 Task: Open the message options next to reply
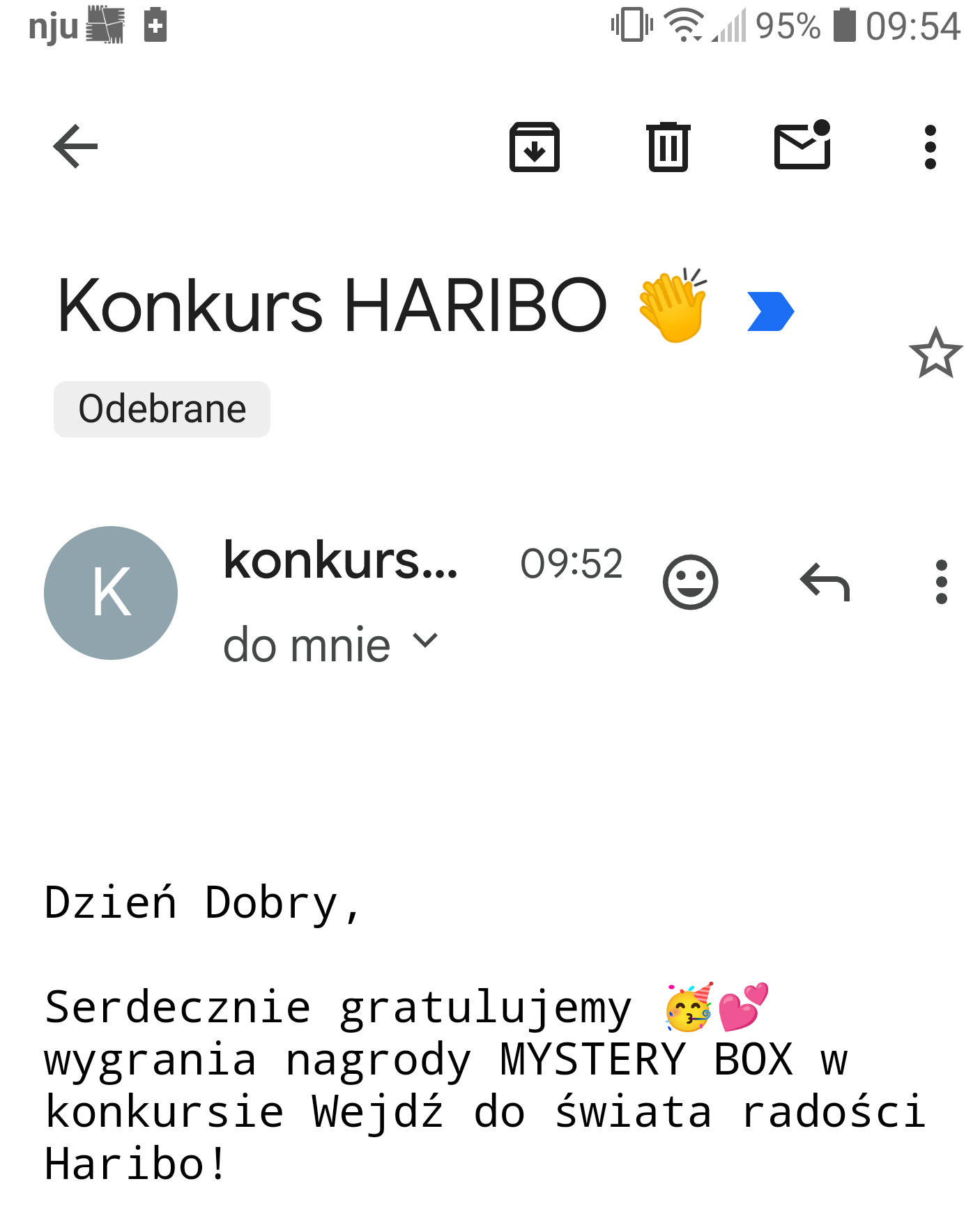941,582
